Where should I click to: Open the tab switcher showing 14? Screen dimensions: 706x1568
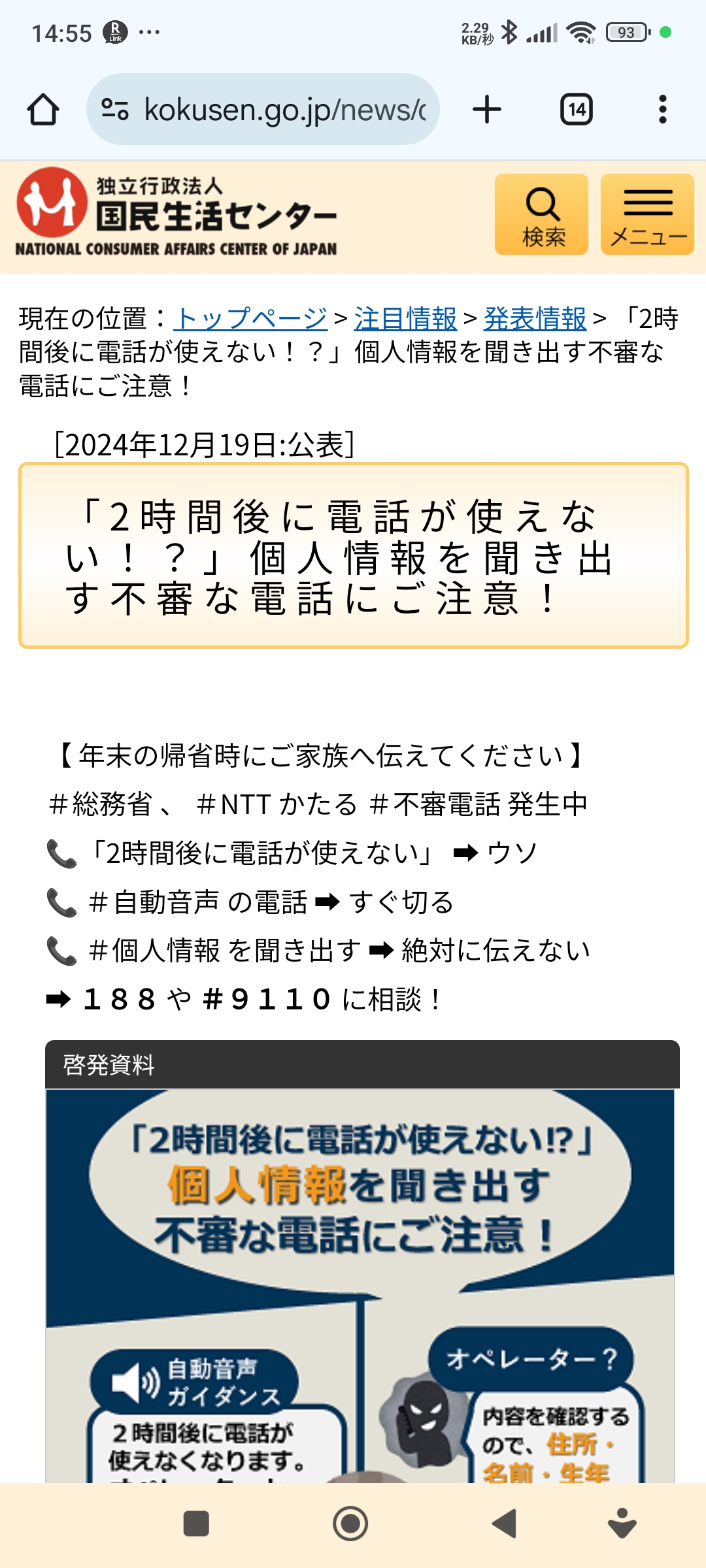click(577, 109)
